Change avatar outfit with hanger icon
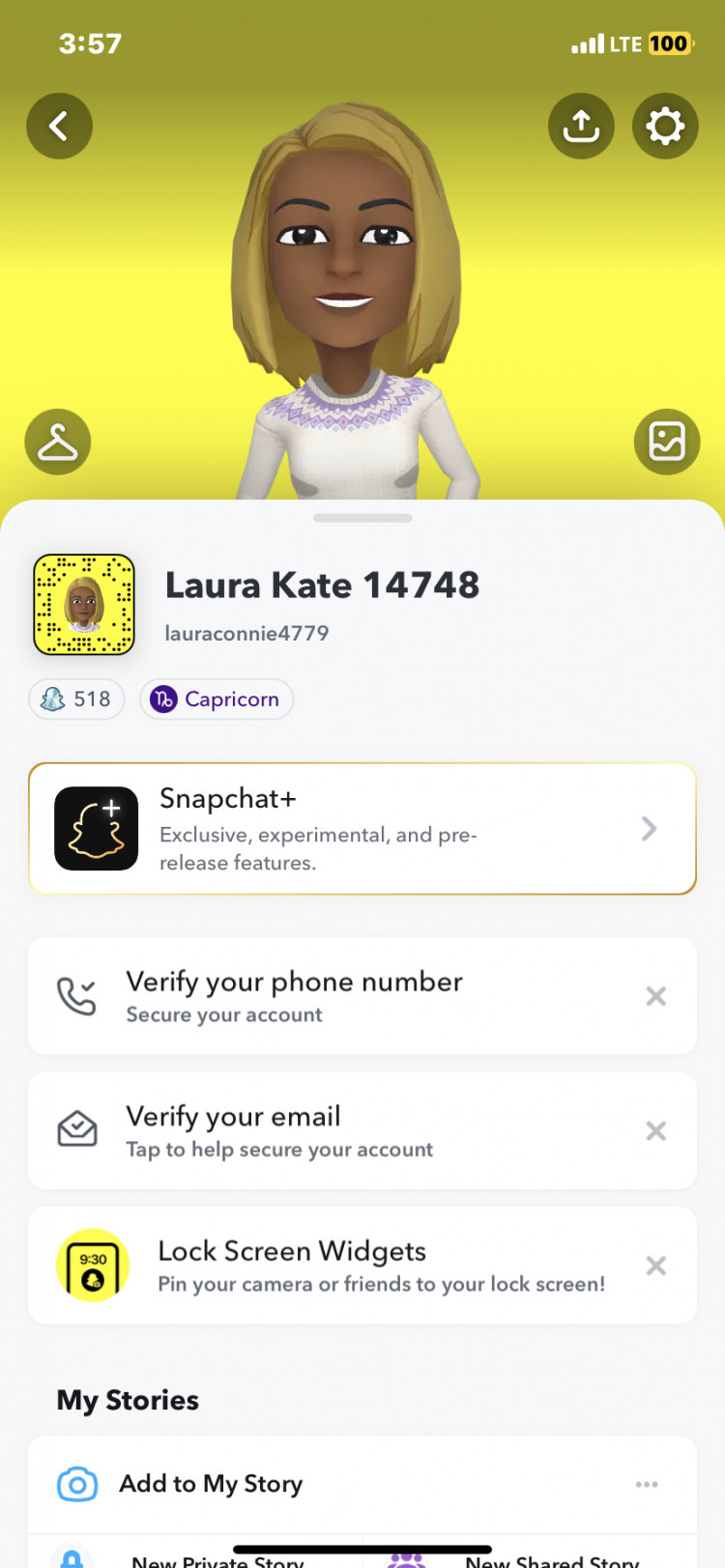725x1568 pixels. [58, 442]
